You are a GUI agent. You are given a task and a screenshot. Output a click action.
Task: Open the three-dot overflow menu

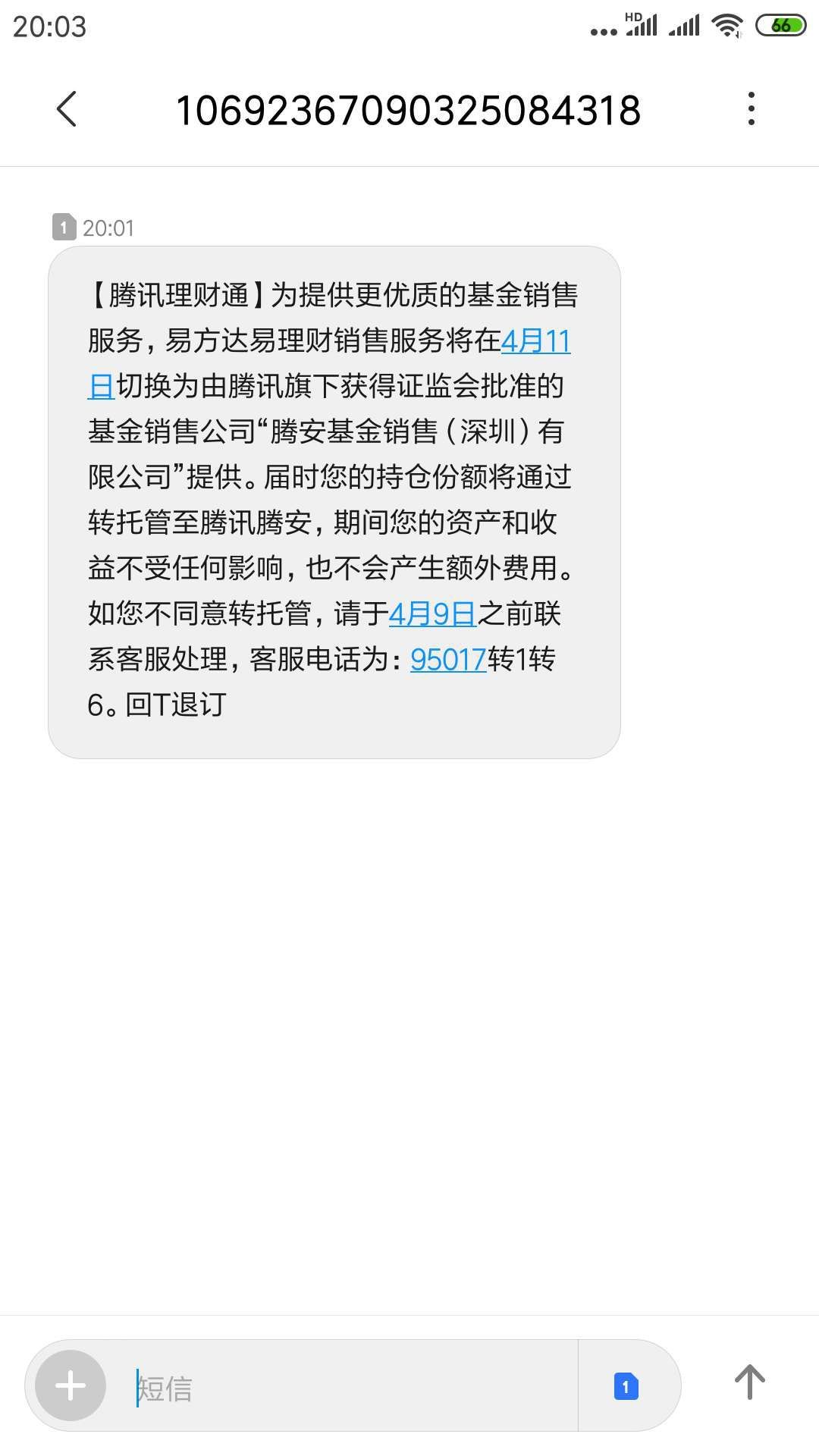[750, 110]
